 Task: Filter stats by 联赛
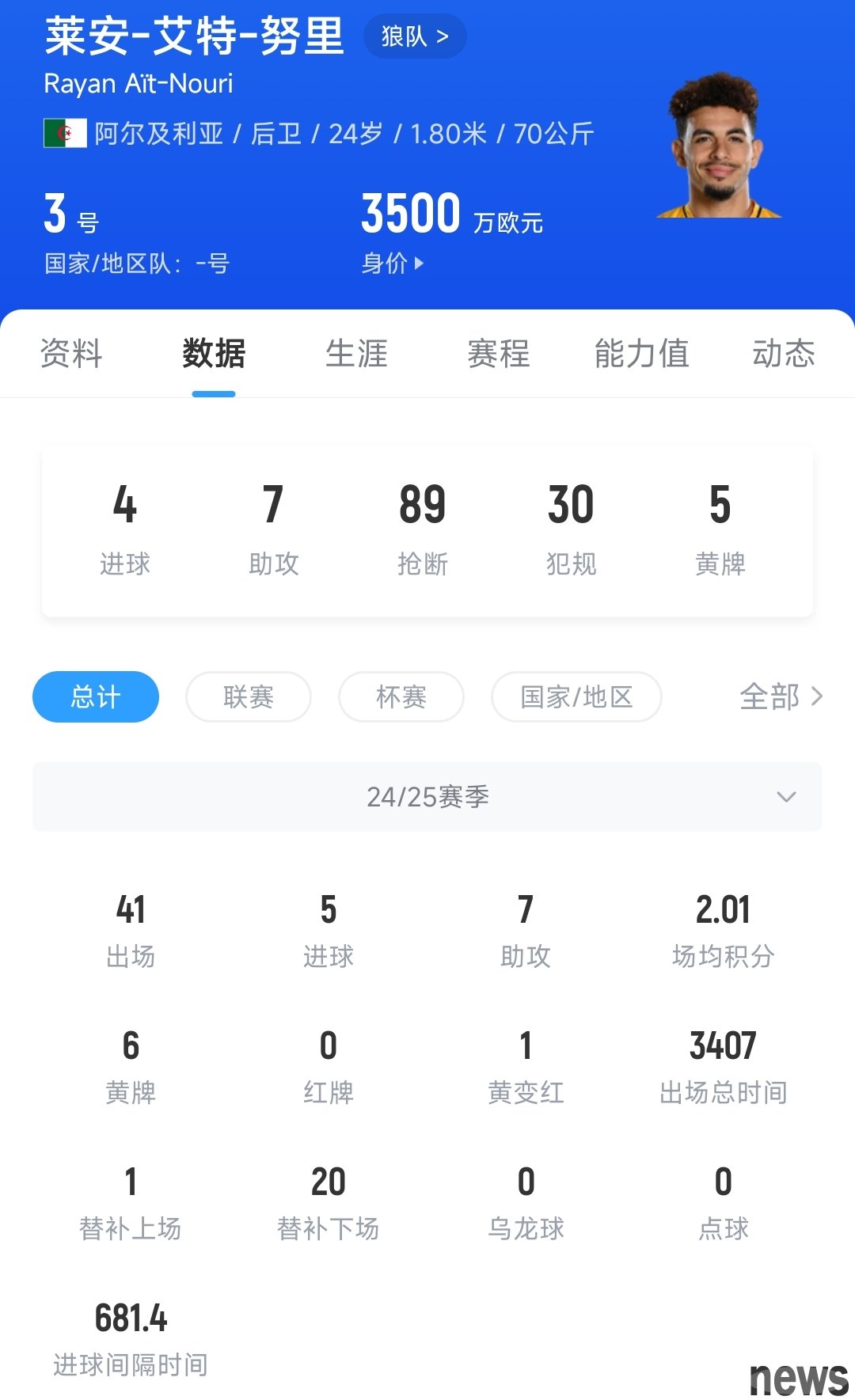pos(248,696)
